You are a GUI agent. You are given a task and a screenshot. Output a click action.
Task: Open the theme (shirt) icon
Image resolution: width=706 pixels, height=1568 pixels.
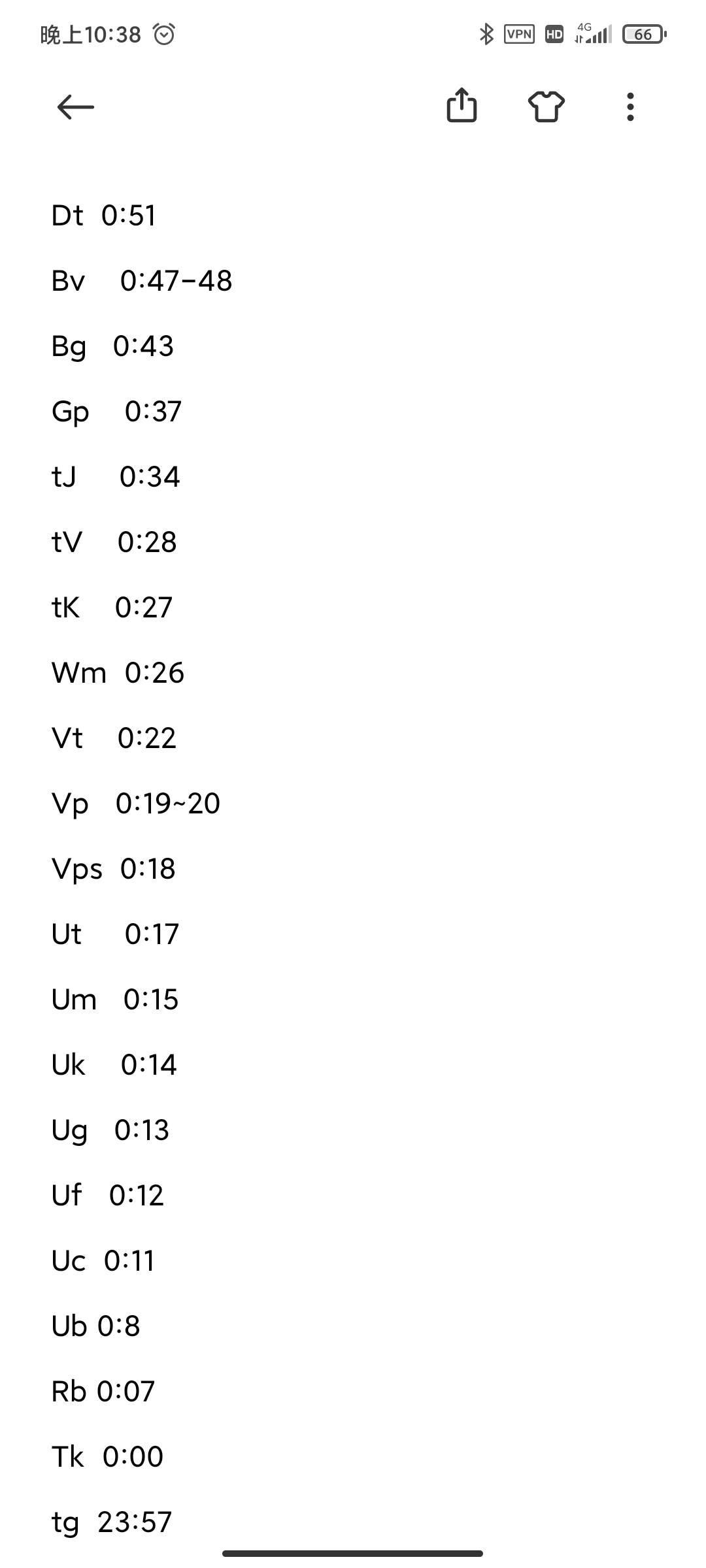[546, 106]
